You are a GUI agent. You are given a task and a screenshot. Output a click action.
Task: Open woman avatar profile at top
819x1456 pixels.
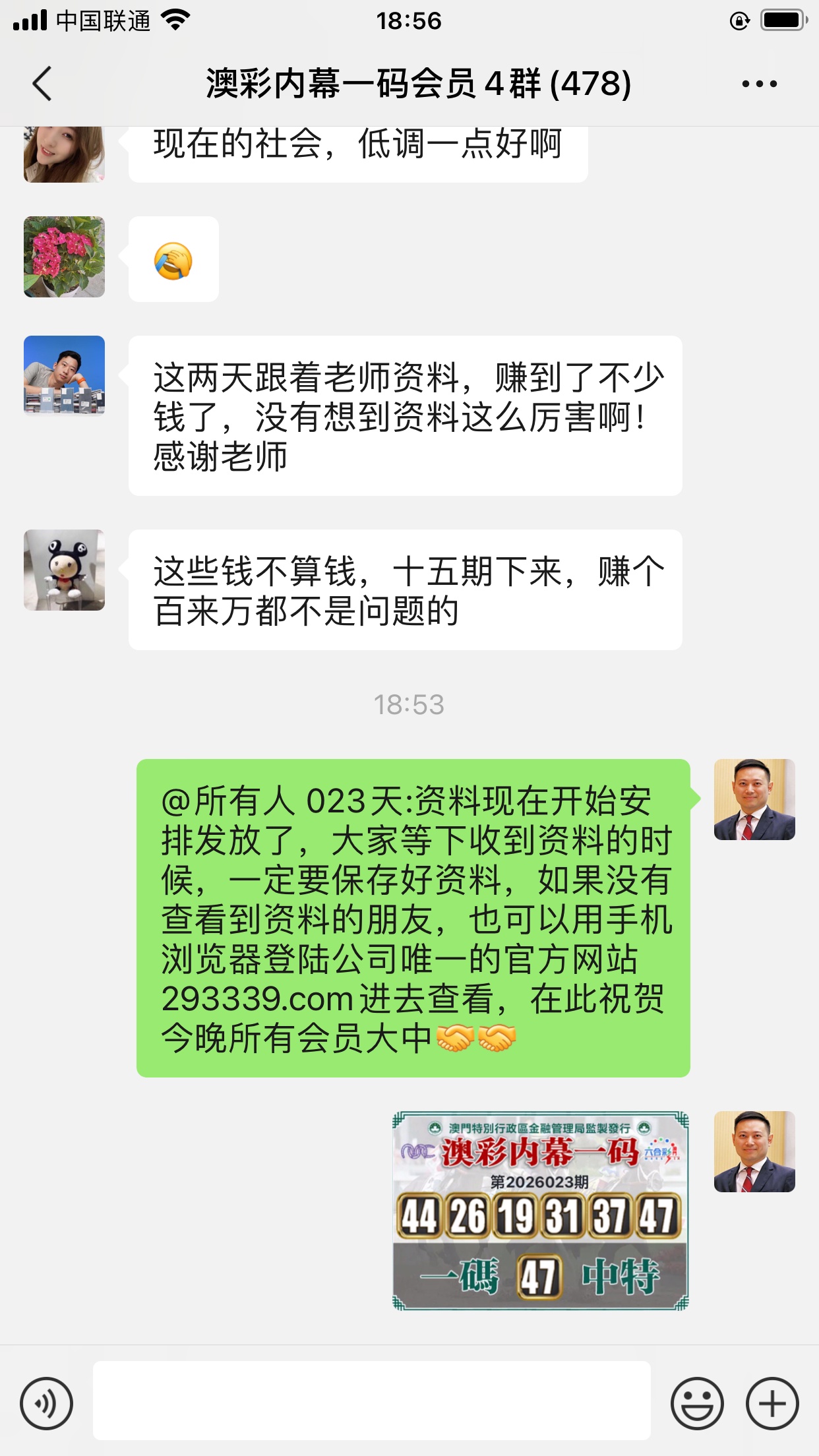pyautogui.click(x=64, y=154)
